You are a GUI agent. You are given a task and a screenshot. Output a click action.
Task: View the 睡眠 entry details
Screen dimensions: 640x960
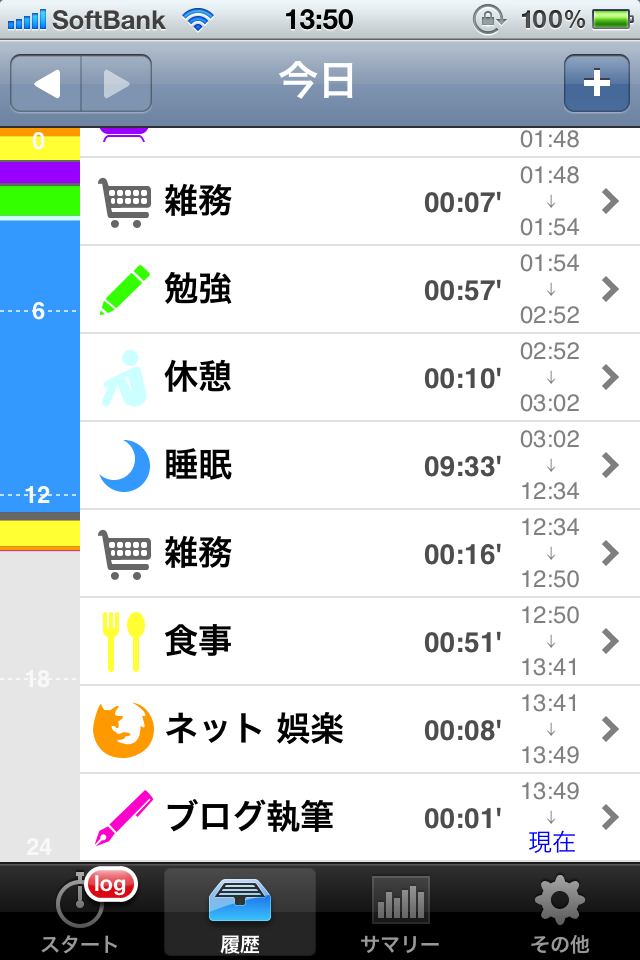pyautogui.click(x=358, y=466)
